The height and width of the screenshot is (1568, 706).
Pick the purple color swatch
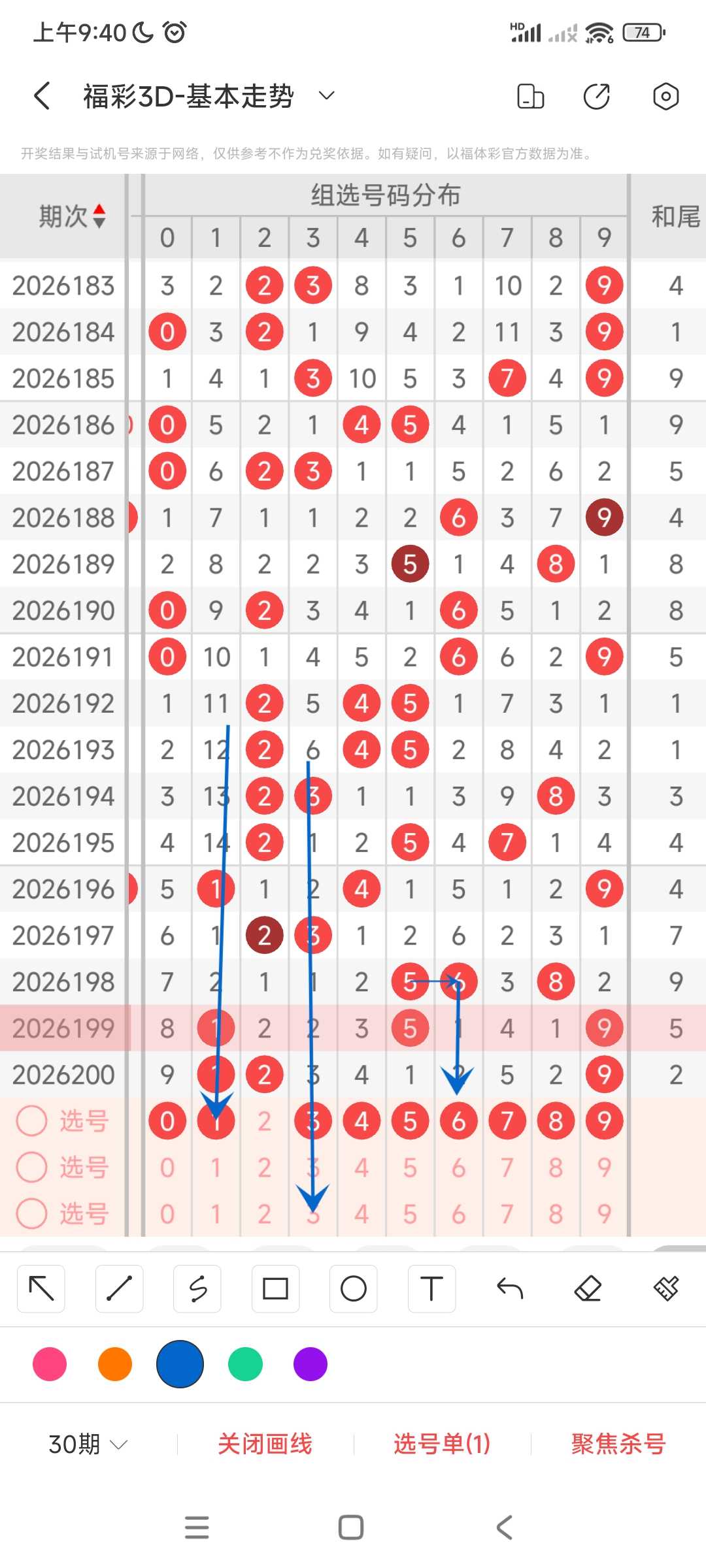(311, 1364)
